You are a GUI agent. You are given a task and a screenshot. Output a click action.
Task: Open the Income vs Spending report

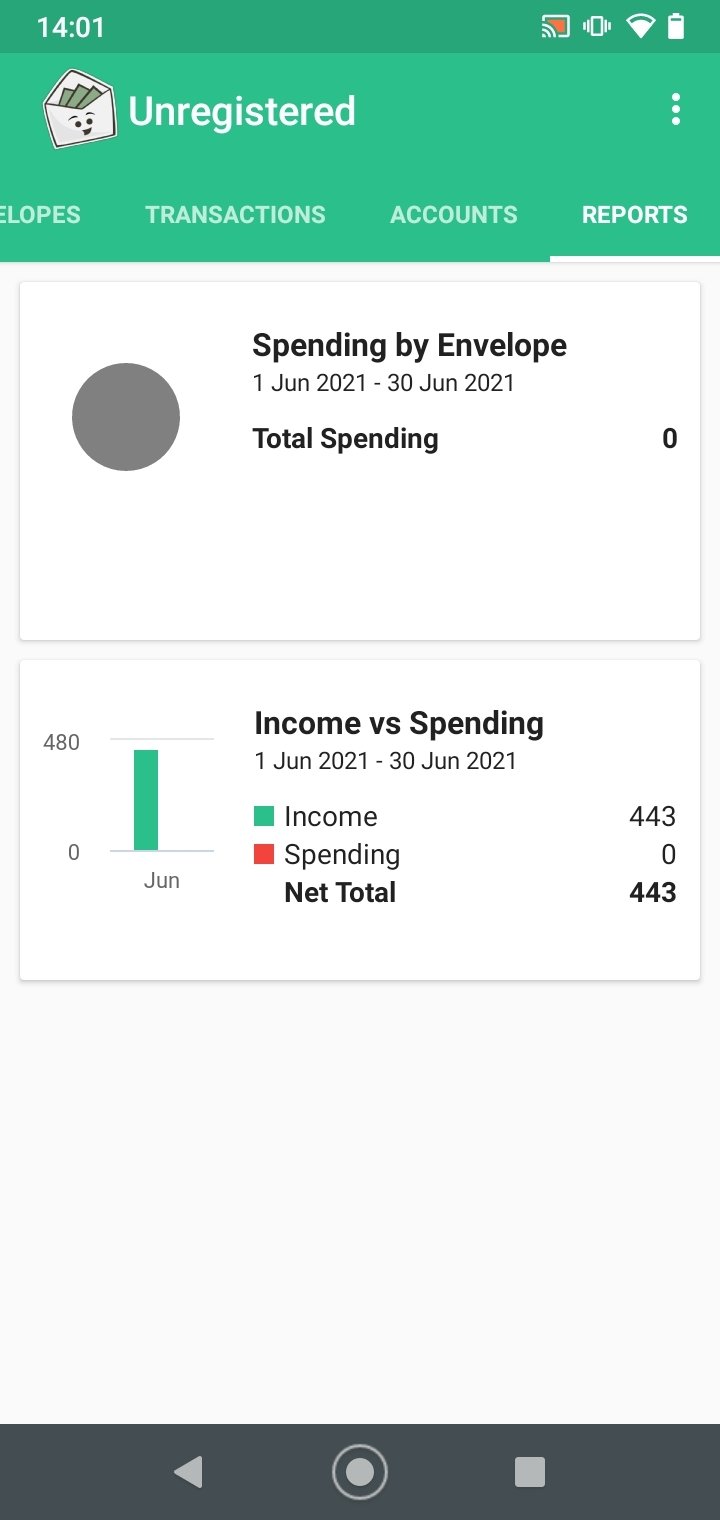coord(360,820)
